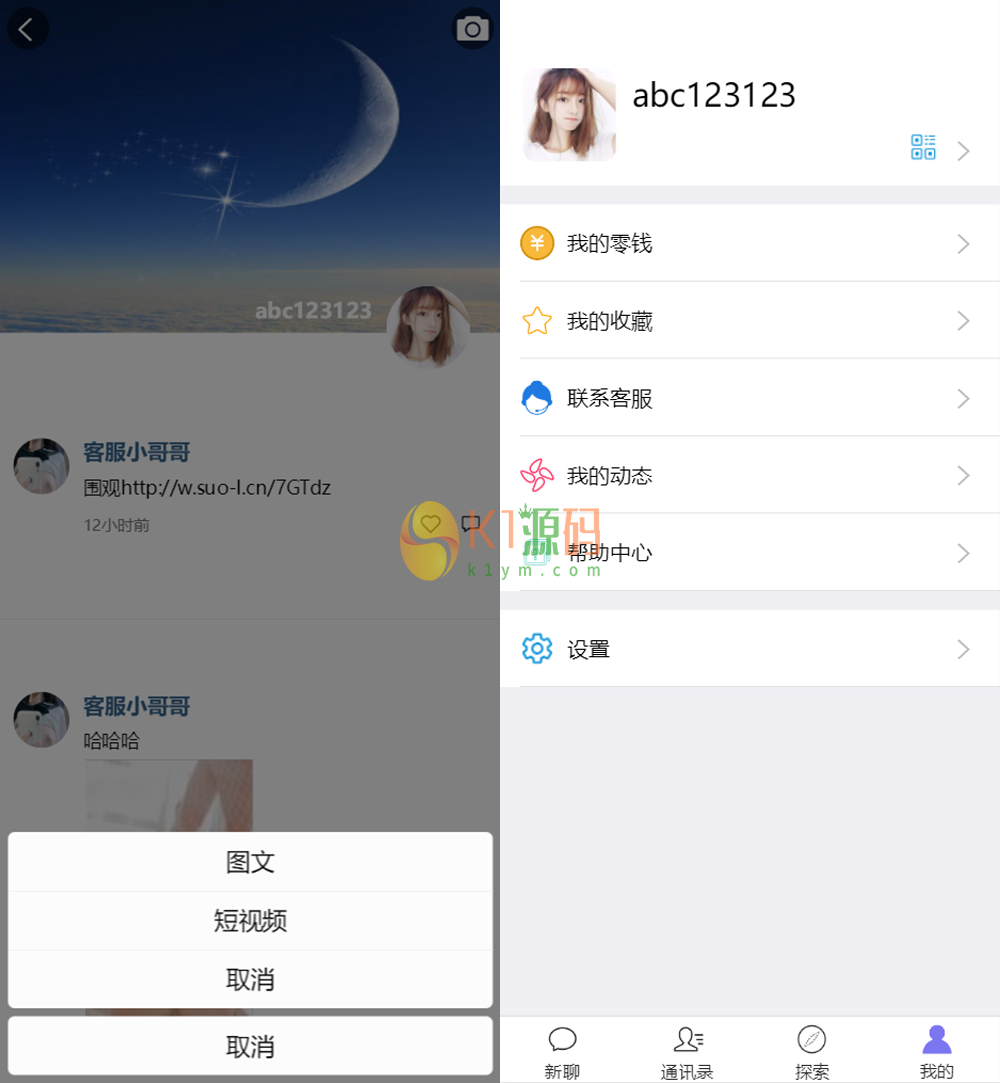Open 帮助中心 help center
1000x1083 pixels.
[x=750, y=552]
